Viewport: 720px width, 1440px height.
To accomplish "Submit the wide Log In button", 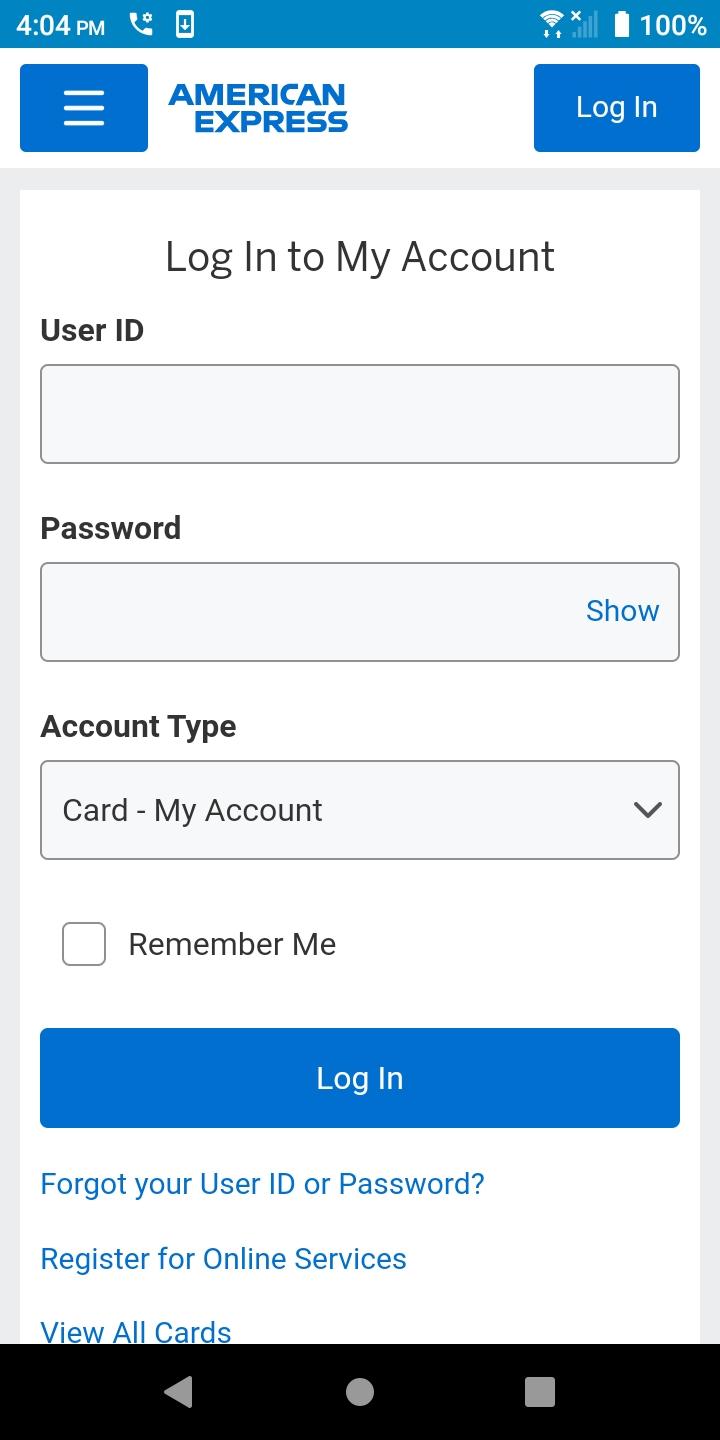I will (x=360, y=1078).
